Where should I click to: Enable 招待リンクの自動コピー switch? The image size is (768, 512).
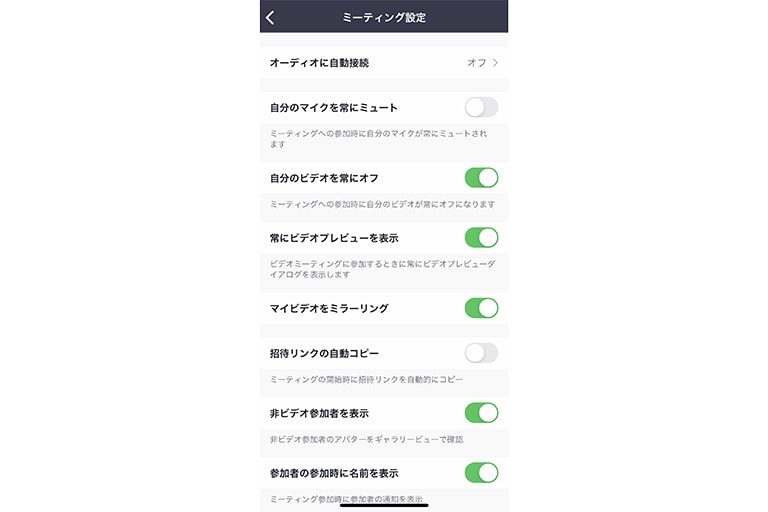[x=481, y=353]
